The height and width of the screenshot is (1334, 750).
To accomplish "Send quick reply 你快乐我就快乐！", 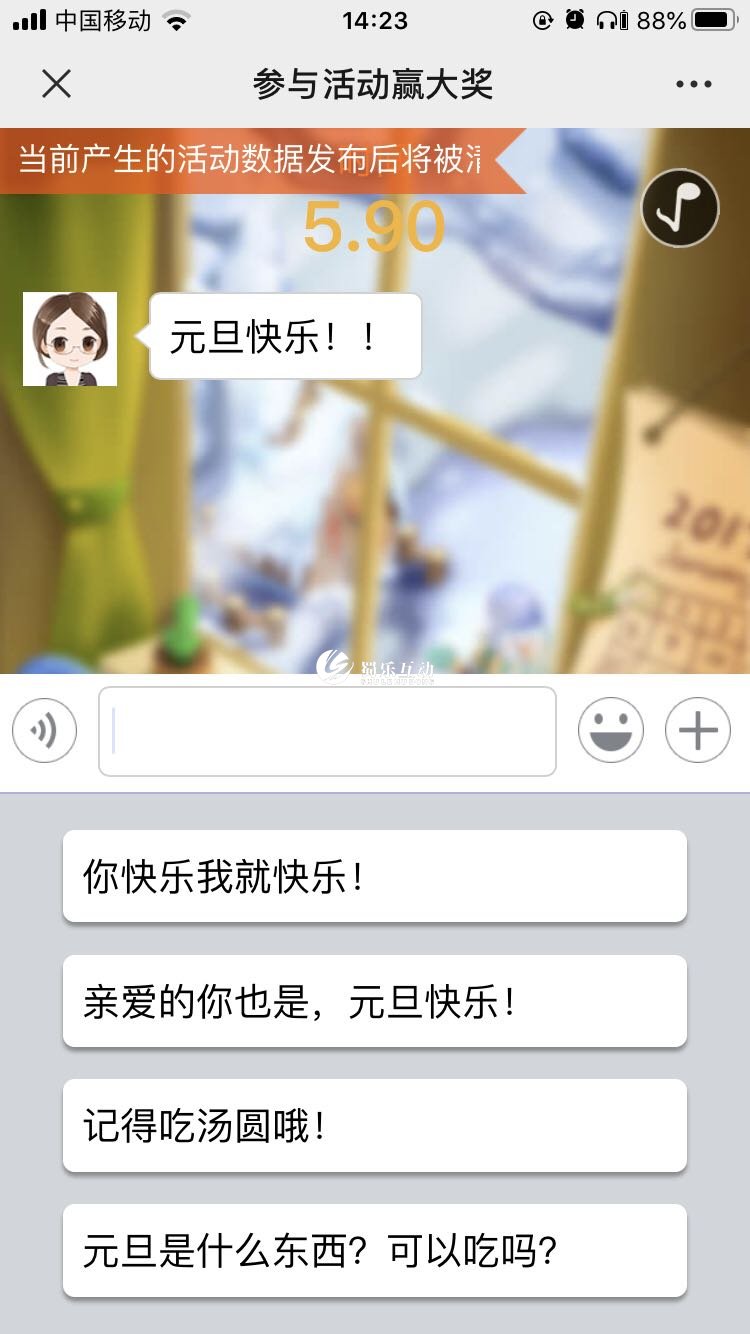I will pos(375,876).
